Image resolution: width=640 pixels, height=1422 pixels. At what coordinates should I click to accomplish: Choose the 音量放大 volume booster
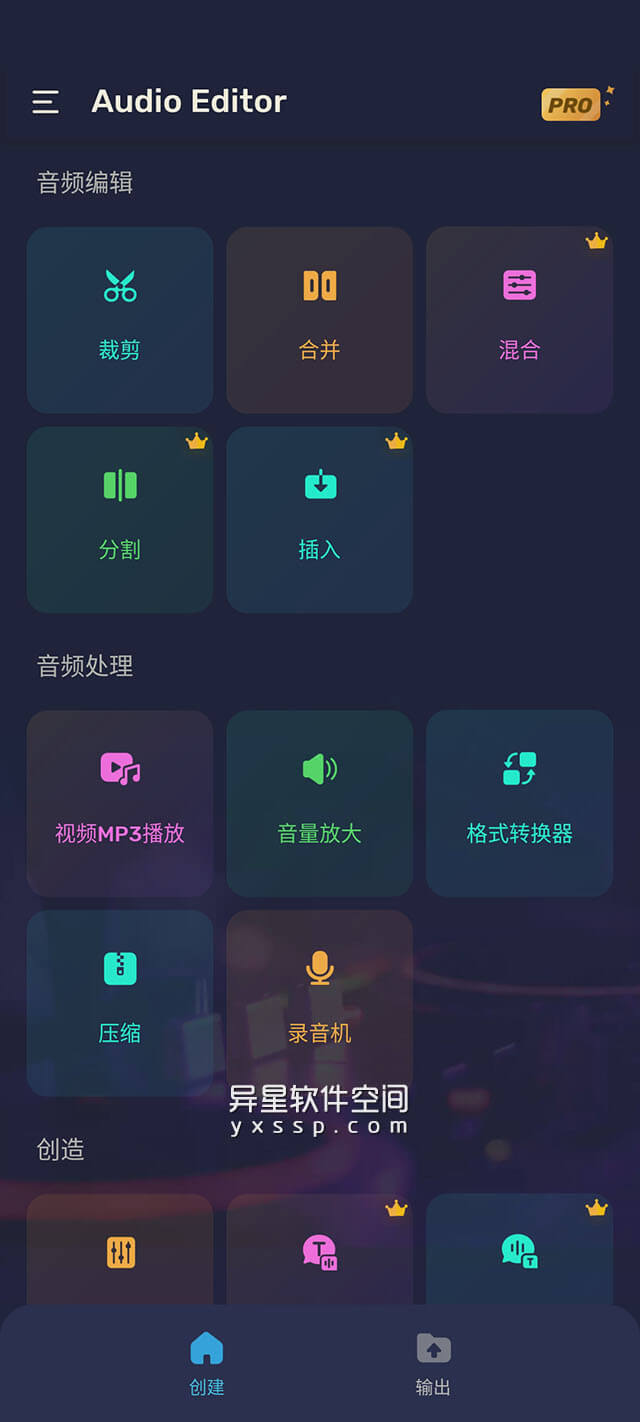click(x=320, y=802)
